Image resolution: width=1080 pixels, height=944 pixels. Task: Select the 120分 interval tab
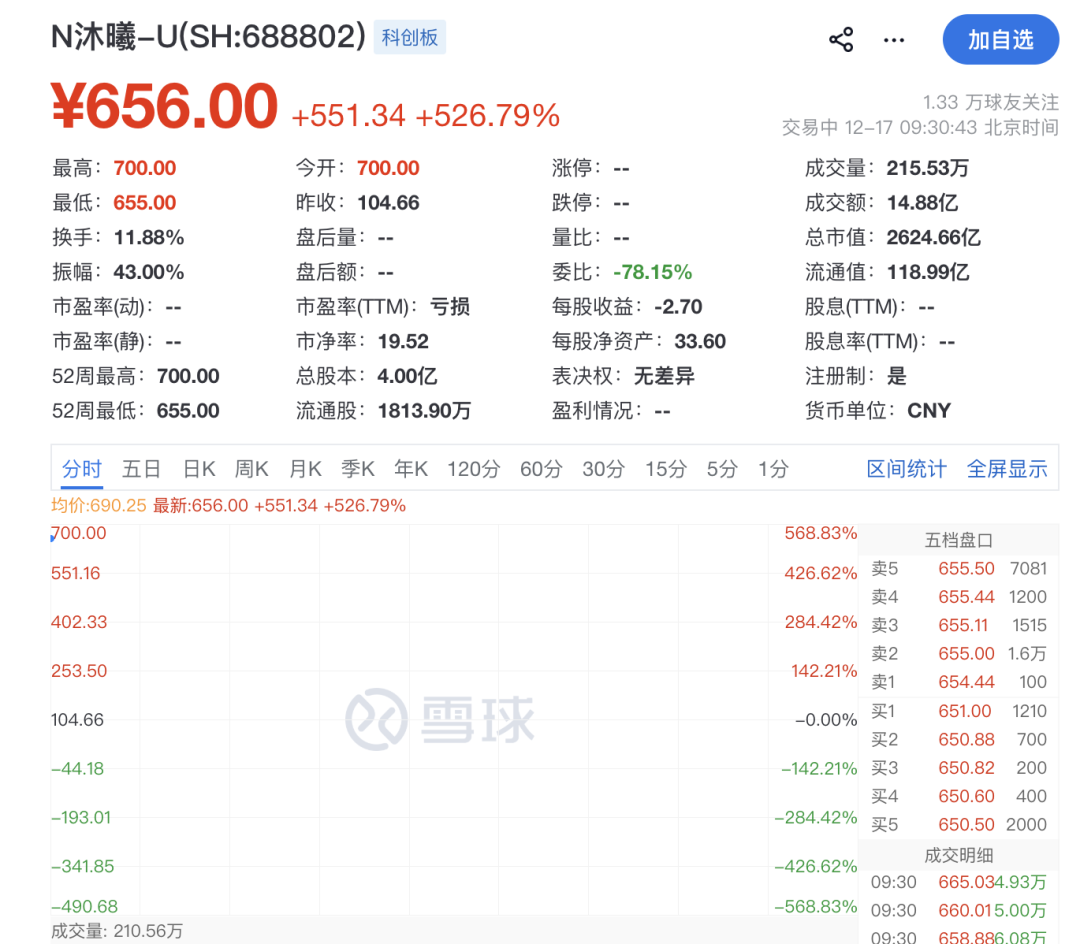[473, 469]
